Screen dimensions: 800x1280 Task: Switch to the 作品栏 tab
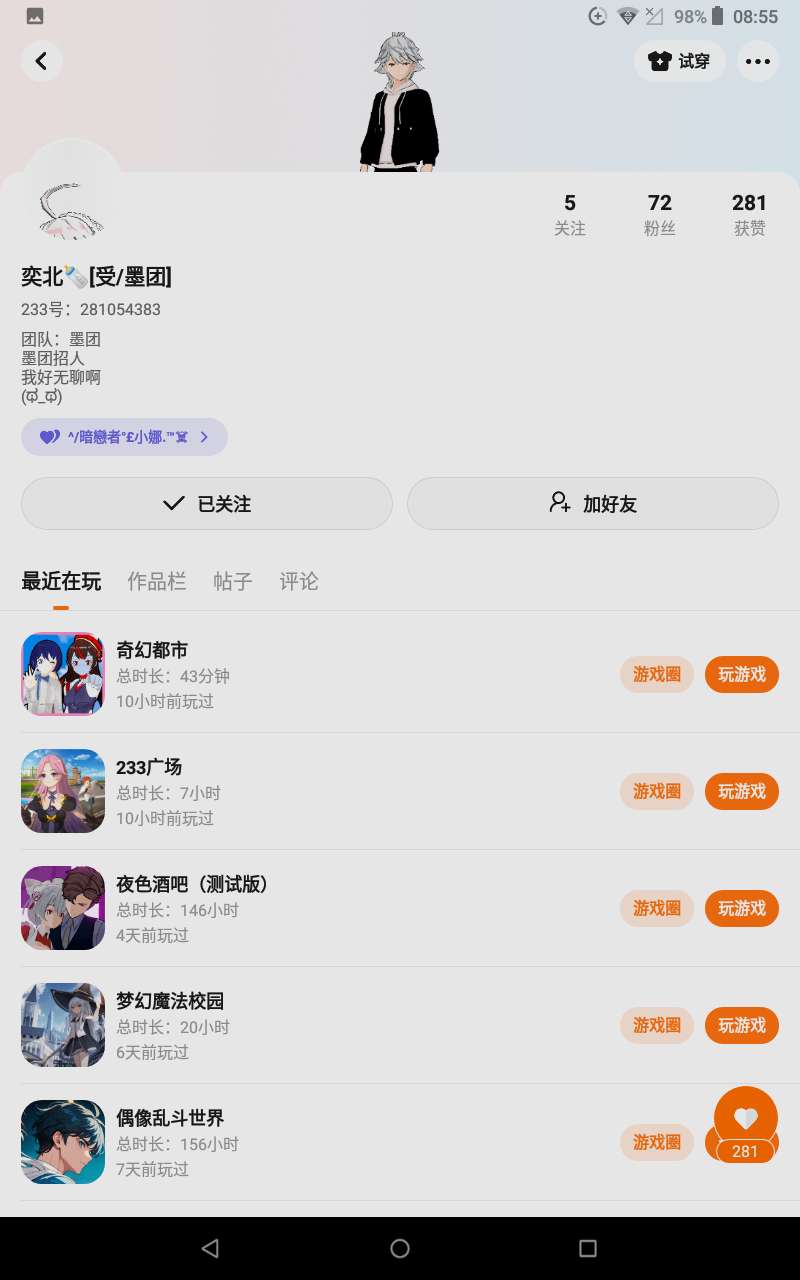point(157,581)
